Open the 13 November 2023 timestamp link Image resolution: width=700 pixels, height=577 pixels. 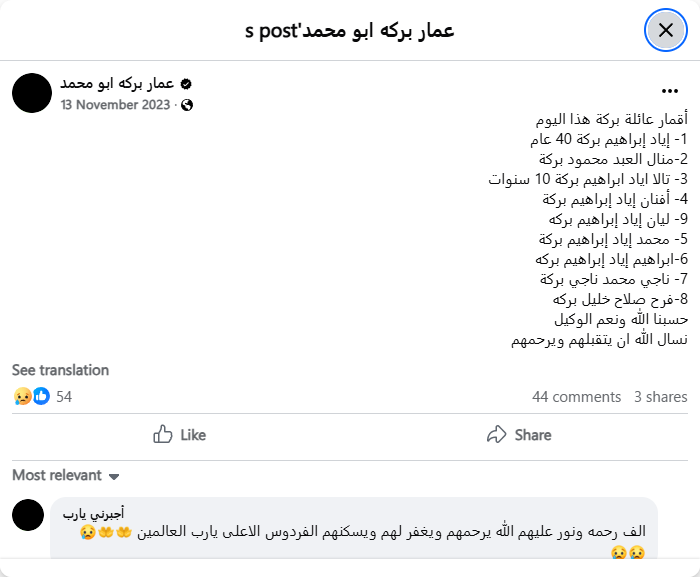(x=115, y=104)
